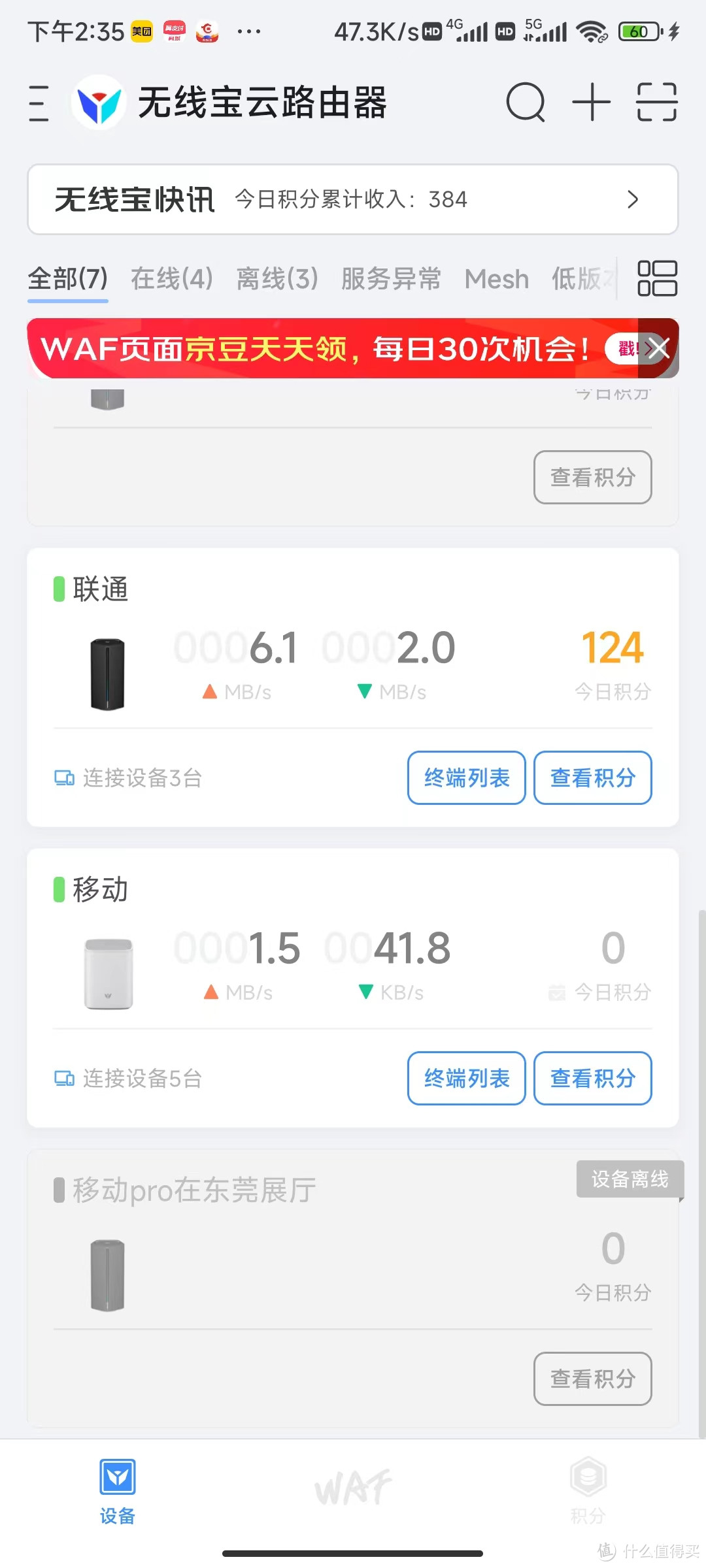This screenshot has height=1568, width=706.
Task: View points for 联通 router
Action: click(592, 777)
